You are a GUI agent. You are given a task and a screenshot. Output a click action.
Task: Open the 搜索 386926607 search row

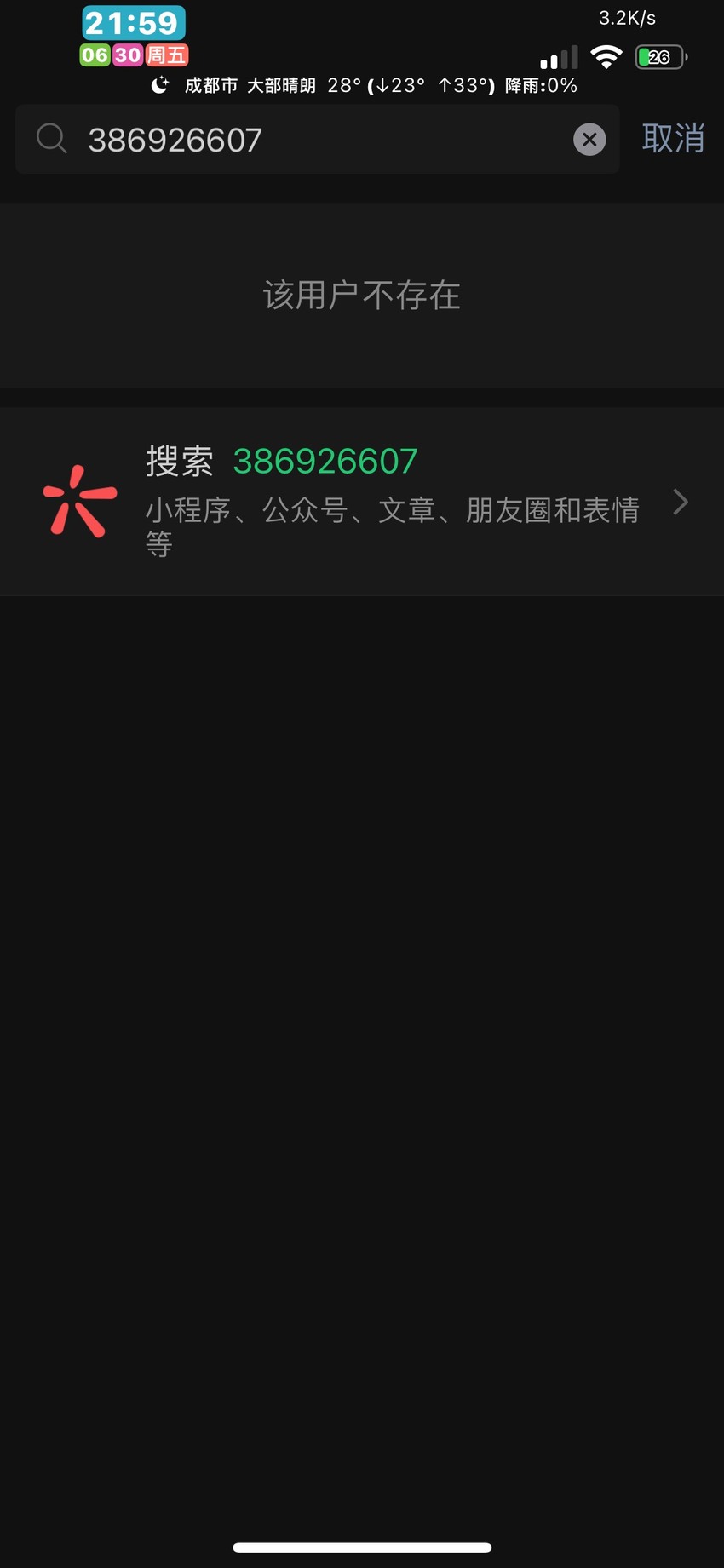point(362,502)
